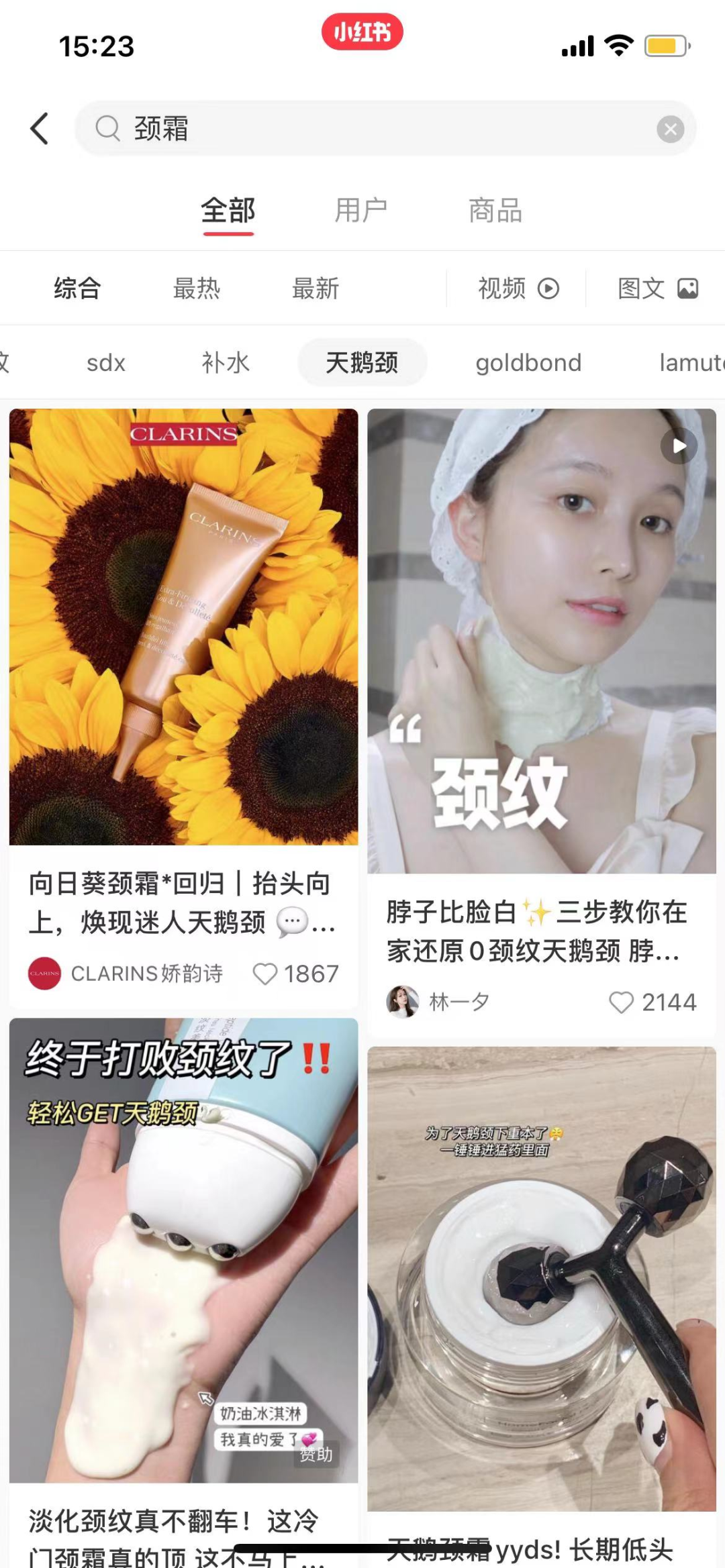The width and height of the screenshot is (725, 1568).
Task: Go back from the search results
Action: (40, 128)
